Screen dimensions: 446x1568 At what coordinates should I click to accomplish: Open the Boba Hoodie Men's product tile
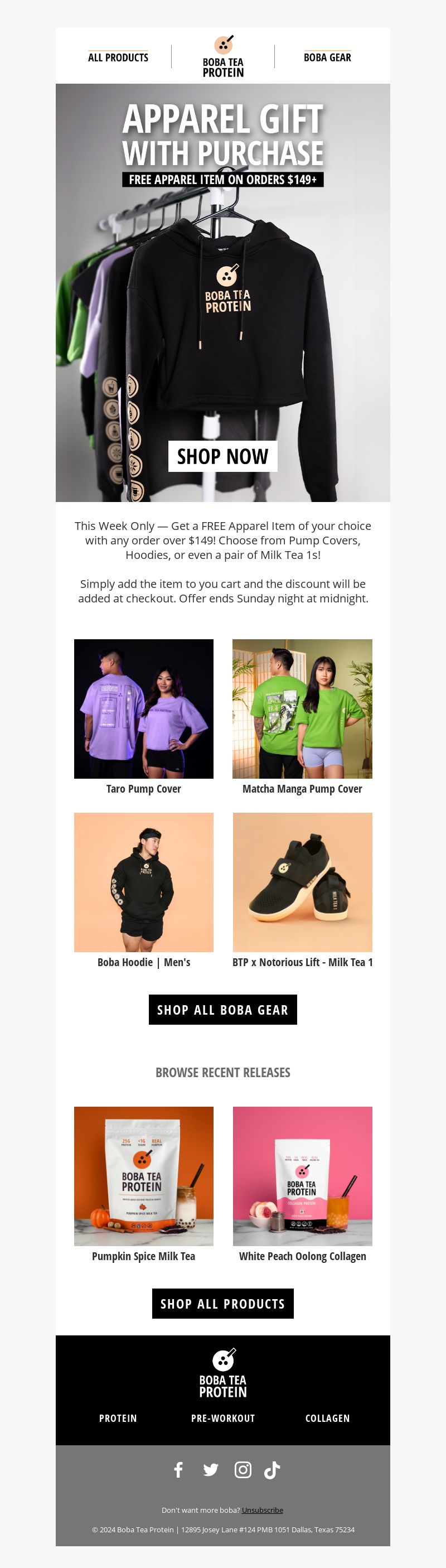[x=144, y=882]
